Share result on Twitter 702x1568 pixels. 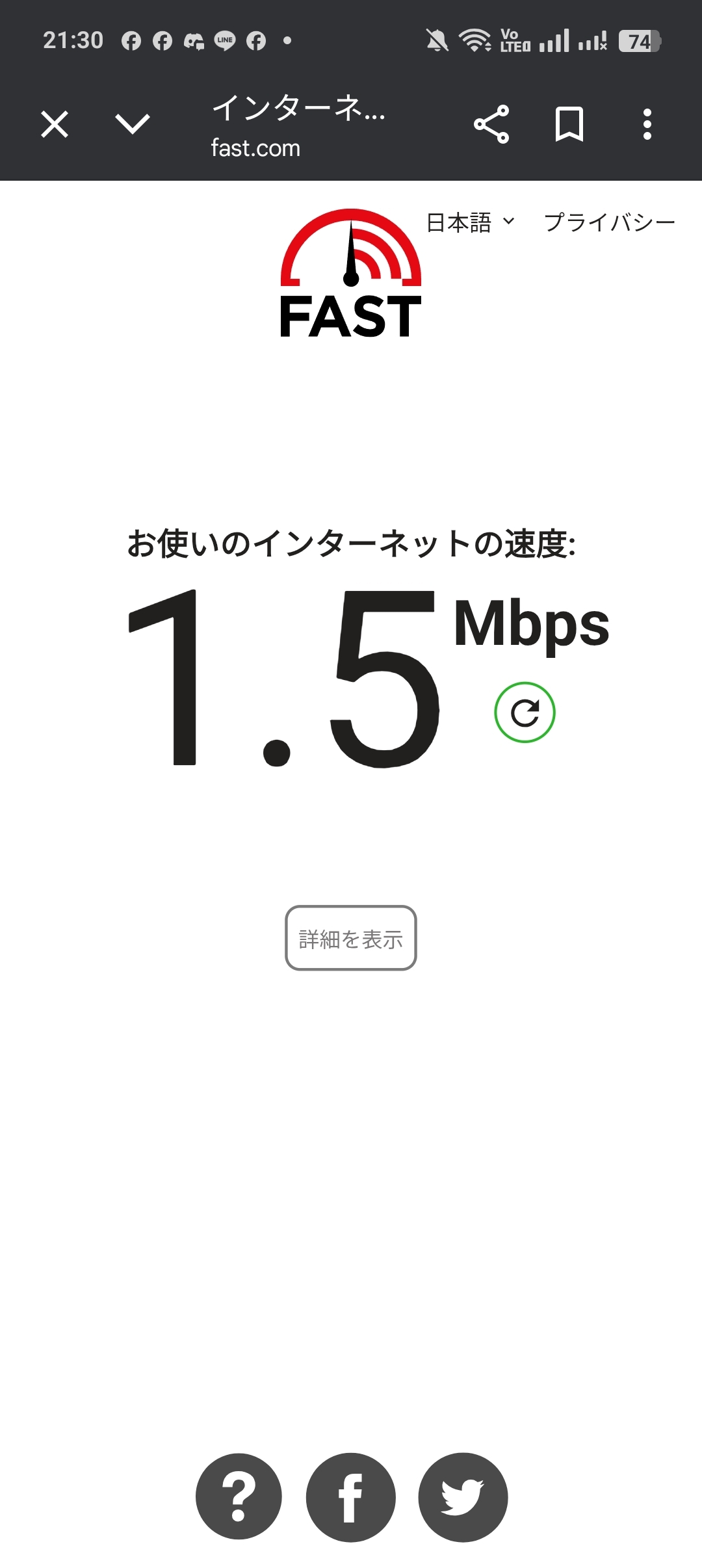[x=463, y=1496]
